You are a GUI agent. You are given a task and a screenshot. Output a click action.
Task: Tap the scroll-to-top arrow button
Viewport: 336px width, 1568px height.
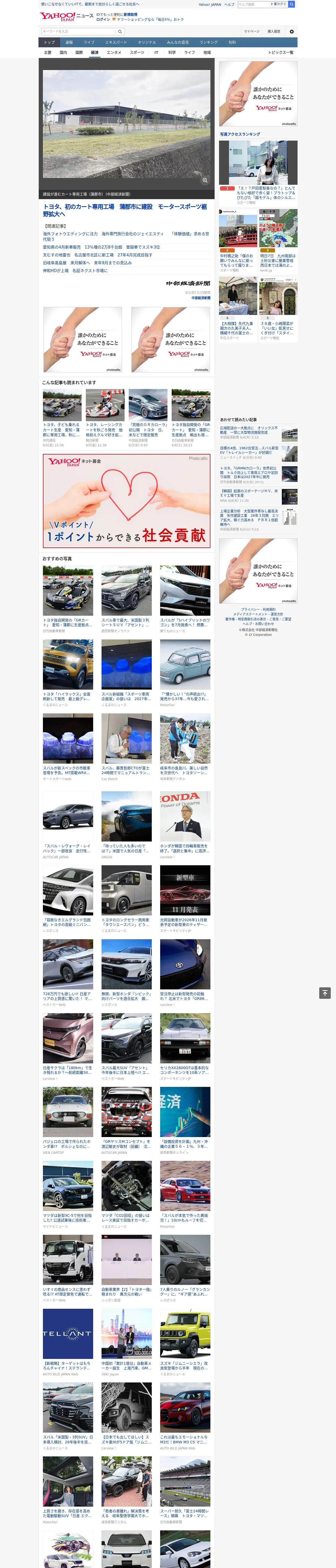point(325,993)
